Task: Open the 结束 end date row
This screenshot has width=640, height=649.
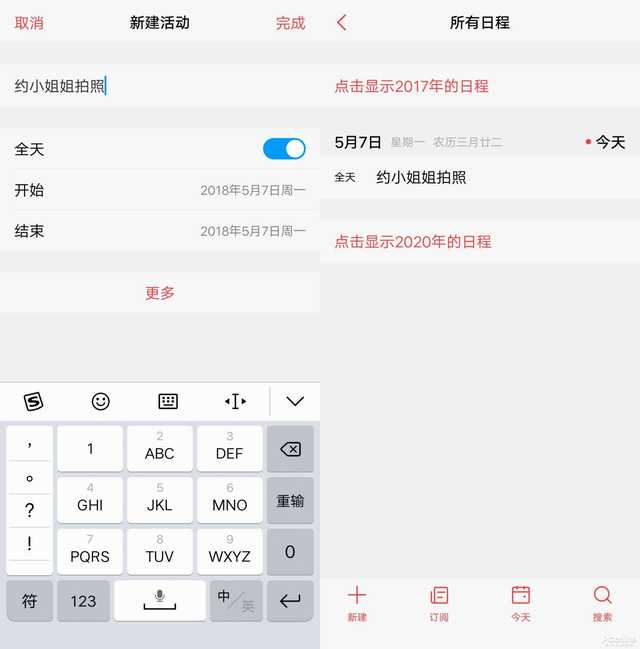Action: click(160, 231)
